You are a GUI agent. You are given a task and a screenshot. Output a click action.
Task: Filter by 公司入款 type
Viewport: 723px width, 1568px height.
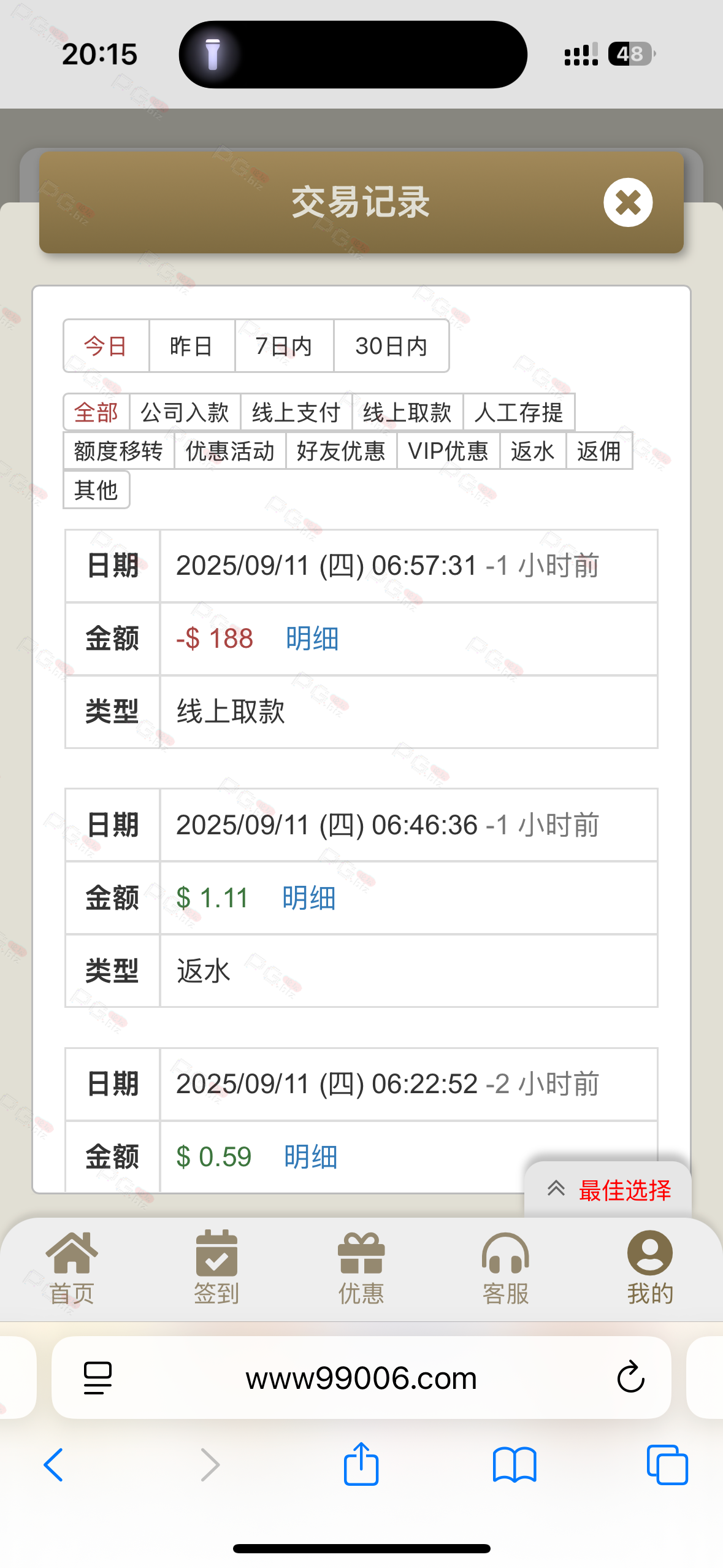point(185,412)
